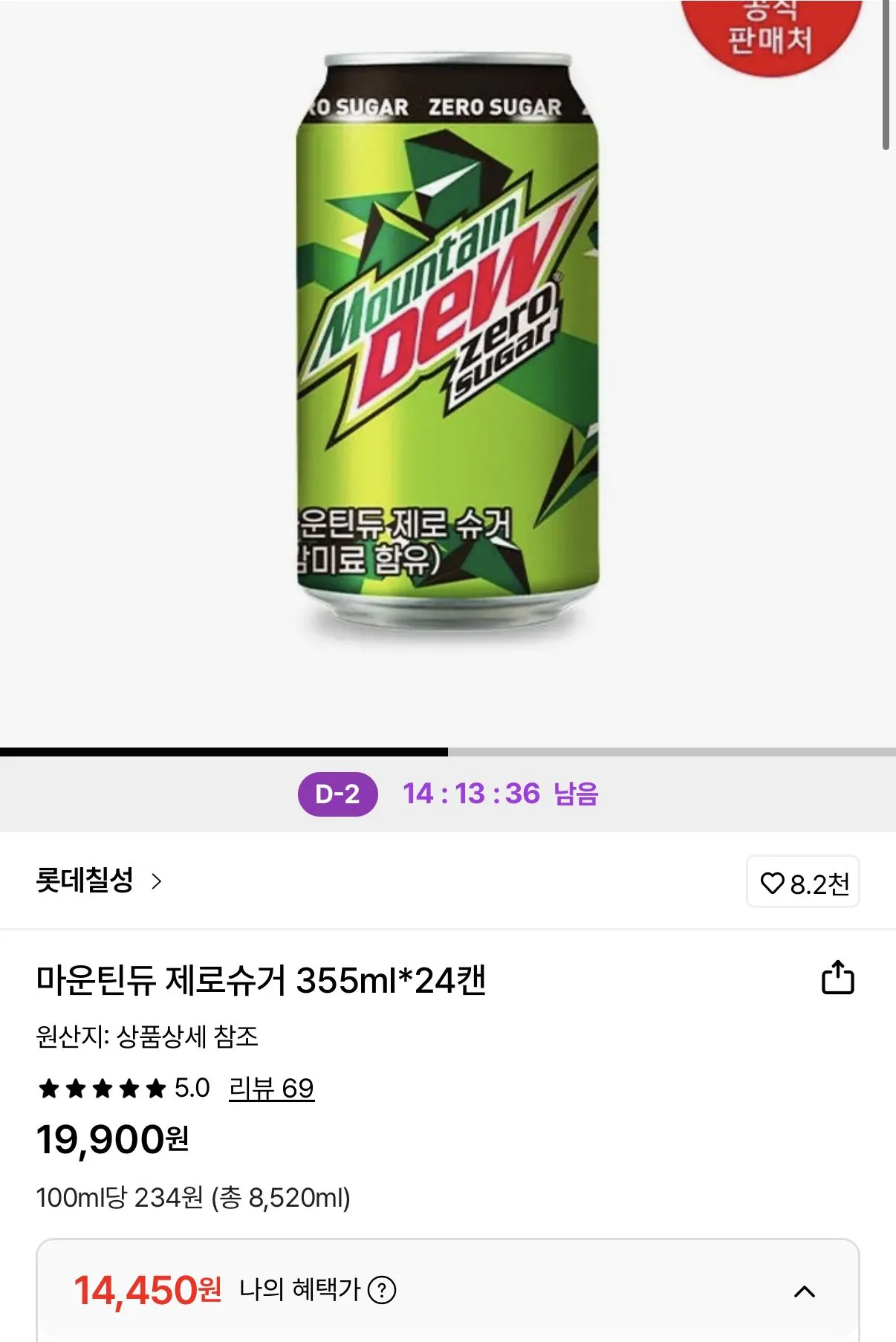
Task: Tap the Mountain Dew can product image
Action: pos(446,349)
